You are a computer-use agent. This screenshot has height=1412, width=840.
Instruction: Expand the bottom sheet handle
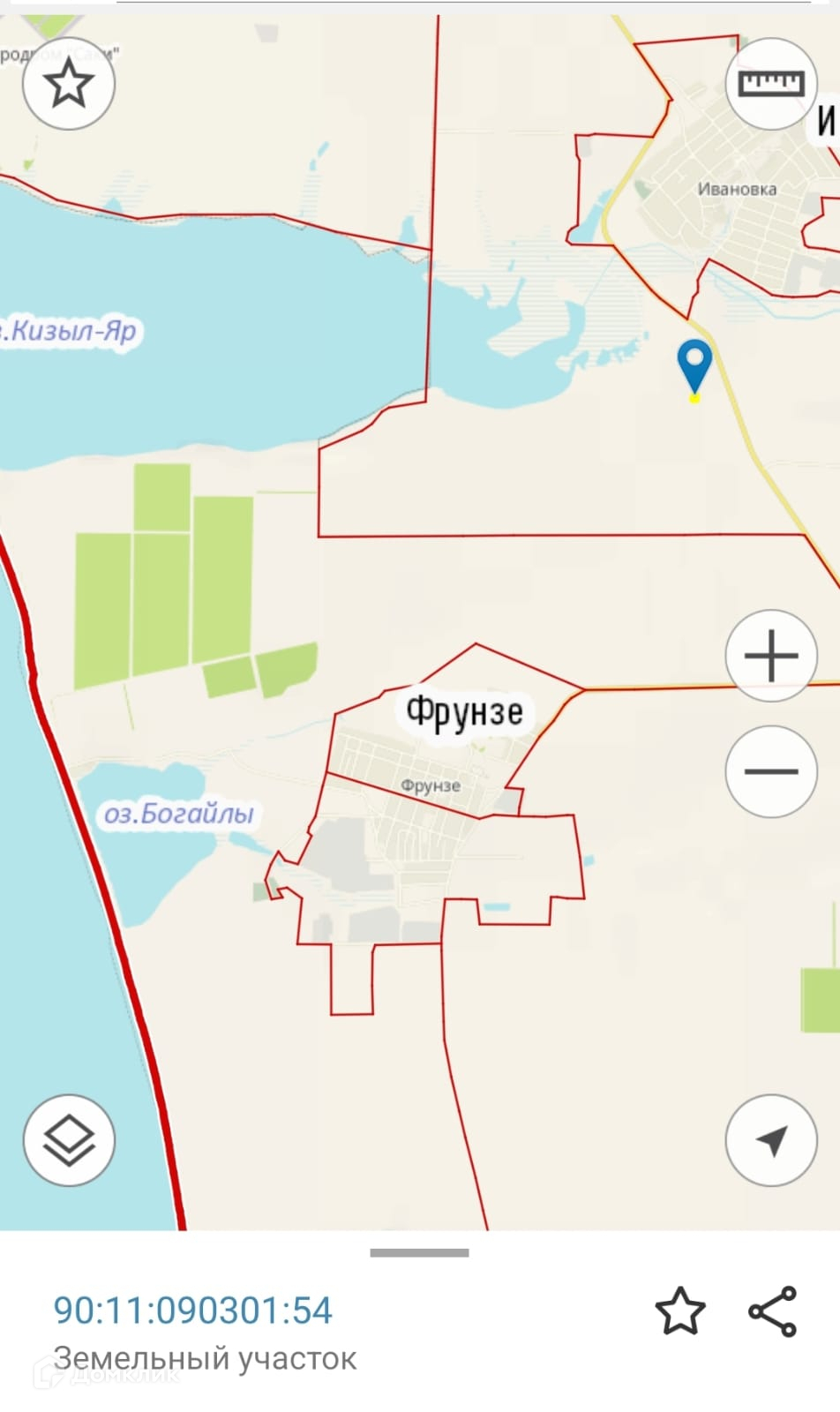pos(420,1252)
